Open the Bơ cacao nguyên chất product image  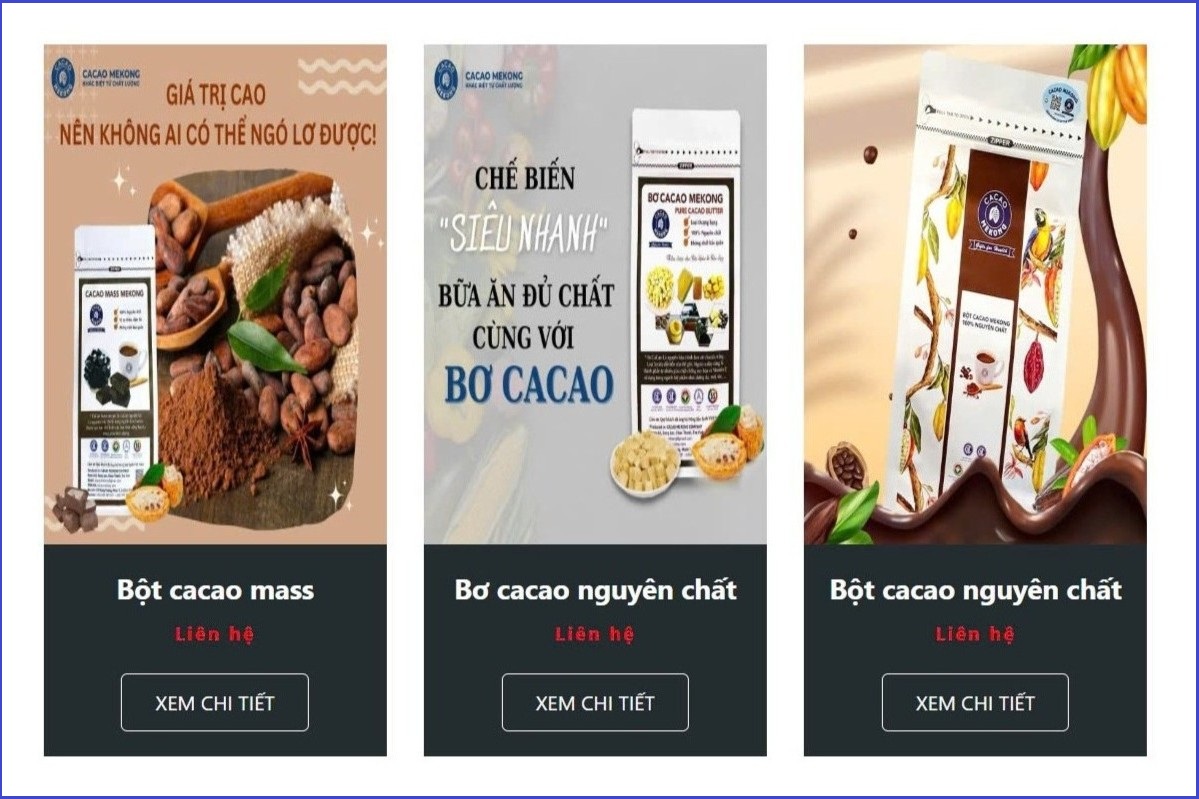tap(595, 295)
